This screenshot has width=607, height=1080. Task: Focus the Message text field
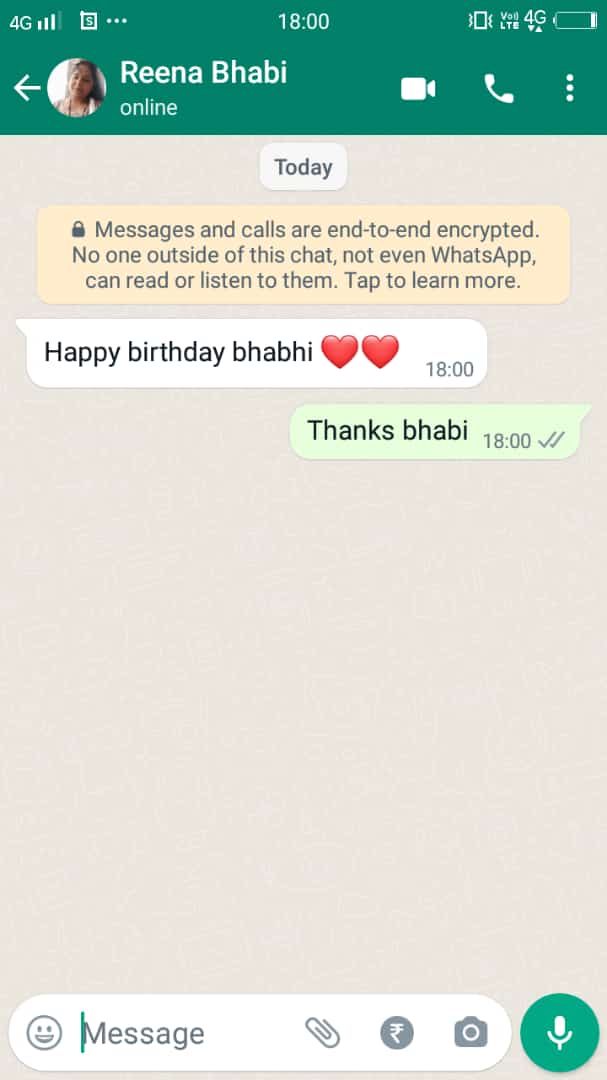[x=185, y=1033]
